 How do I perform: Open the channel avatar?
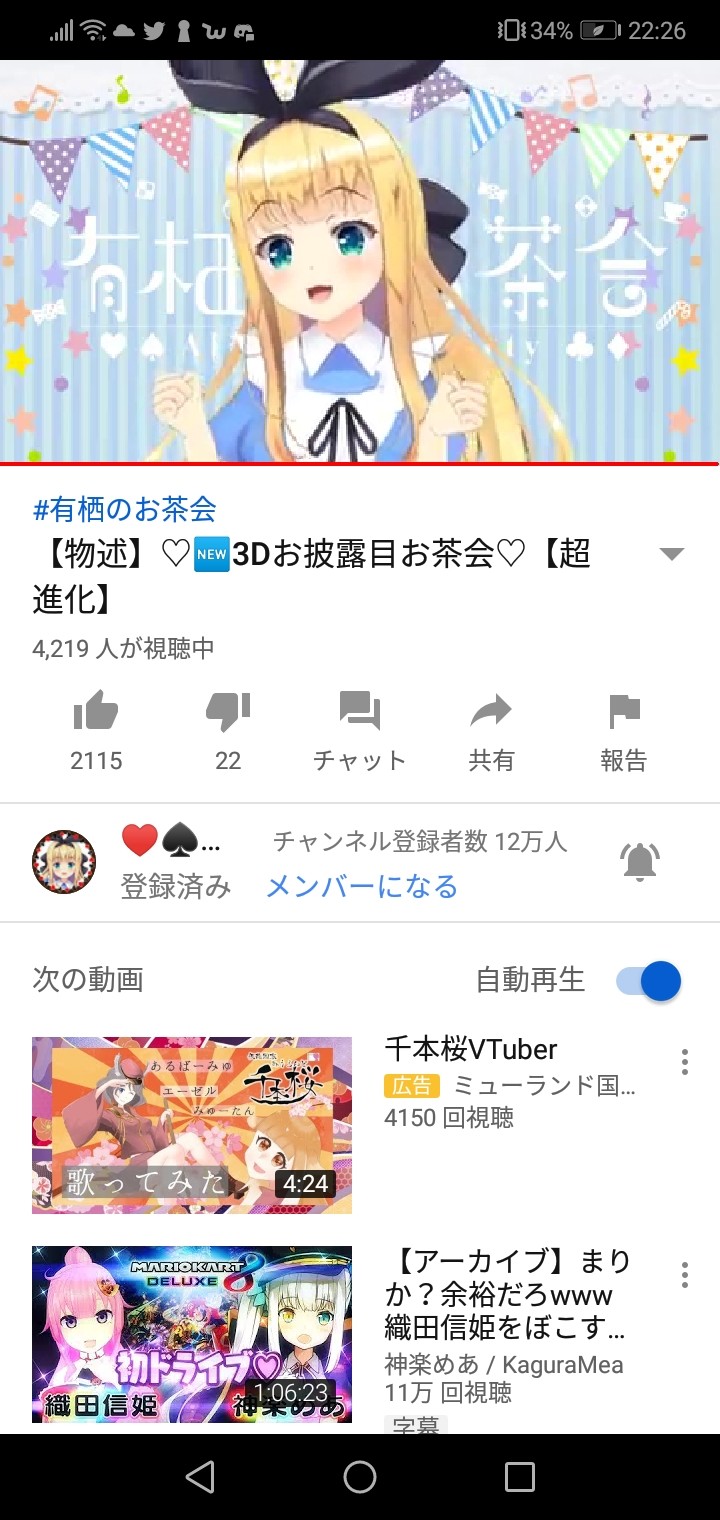pyautogui.click(x=64, y=862)
